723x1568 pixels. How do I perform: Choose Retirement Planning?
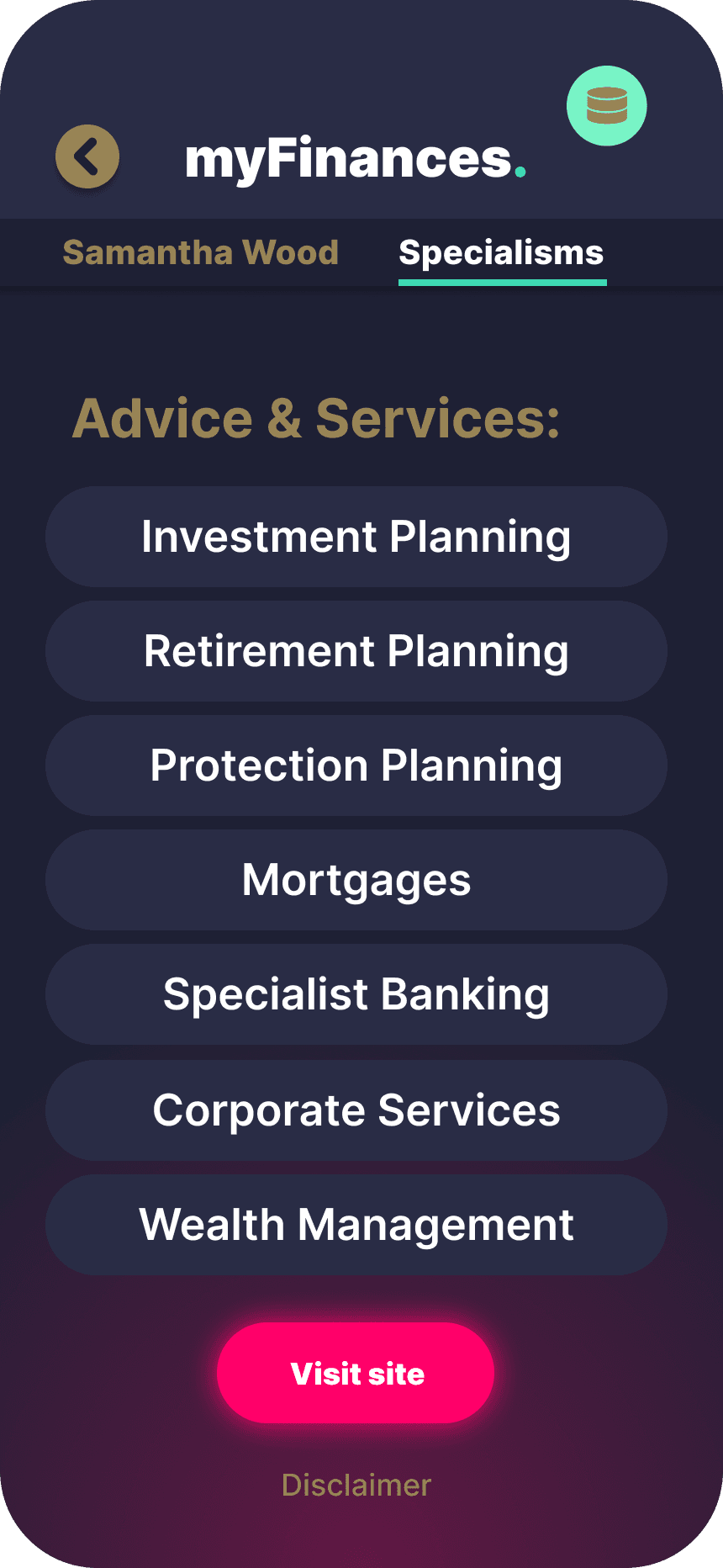point(356,651)
